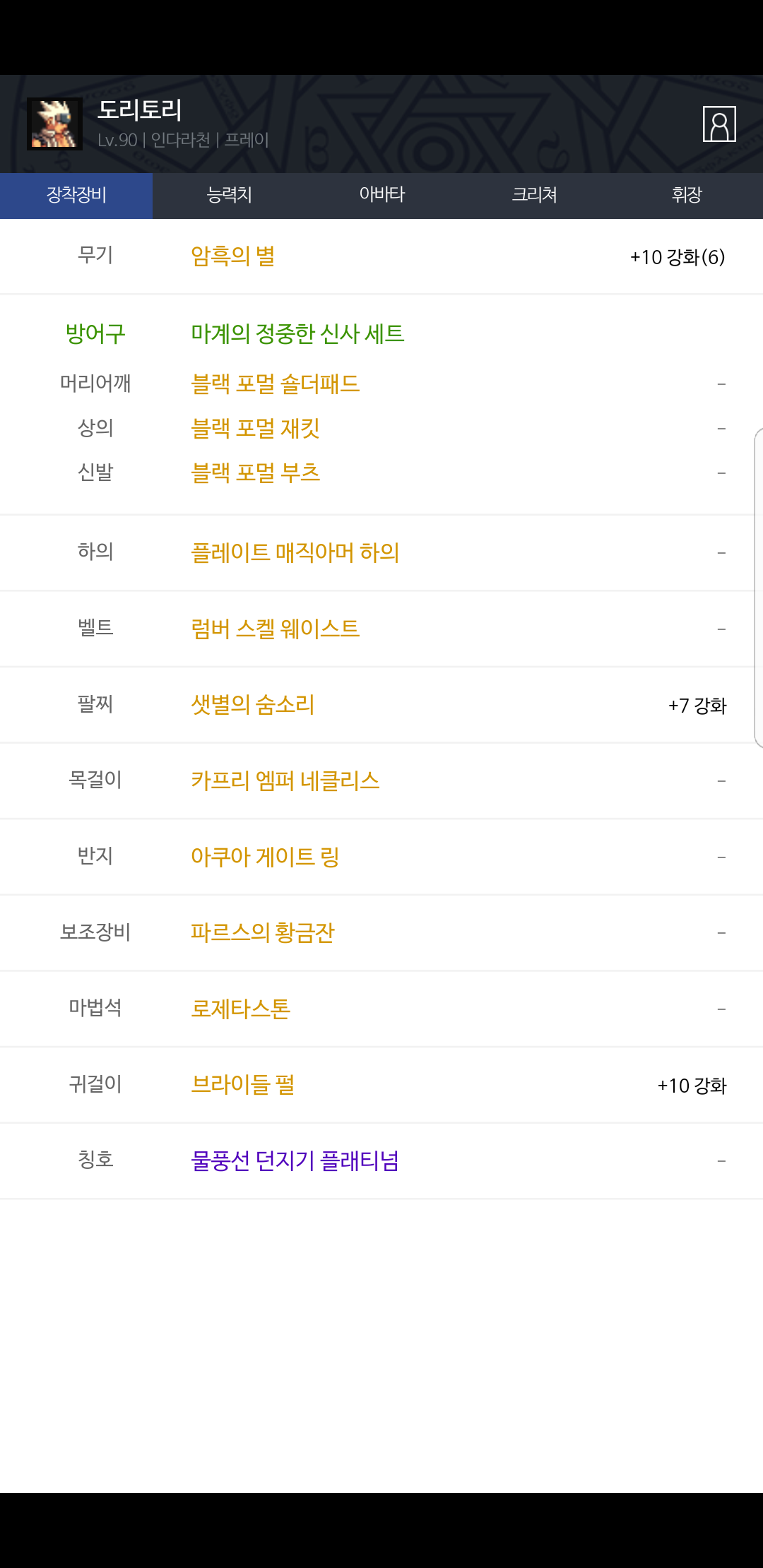Open necklace 카프리 엠퍼 네클리스
763x1568 pixels.
click(285, 780)
